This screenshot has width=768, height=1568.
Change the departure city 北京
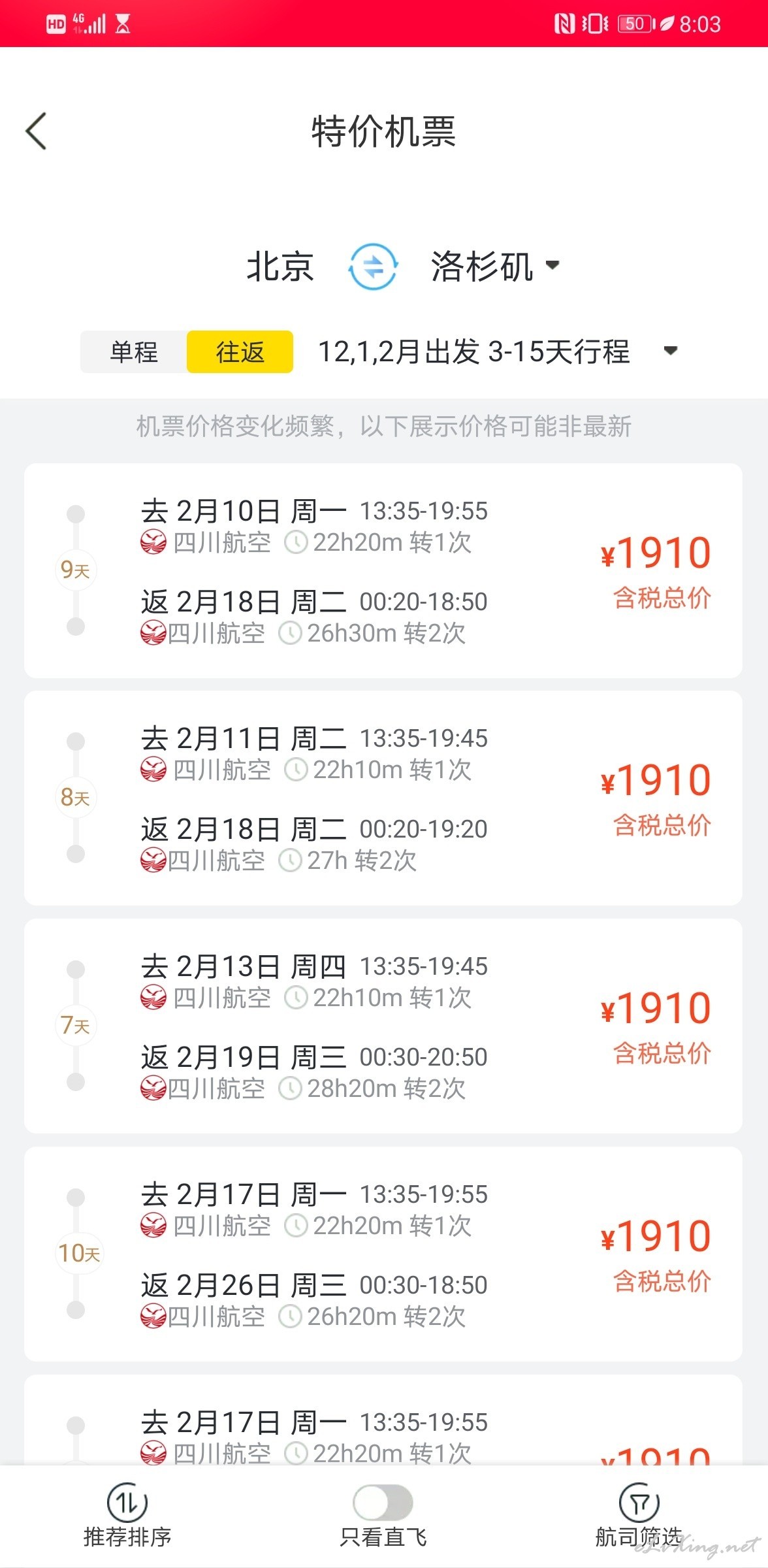(x=280, y=267)
